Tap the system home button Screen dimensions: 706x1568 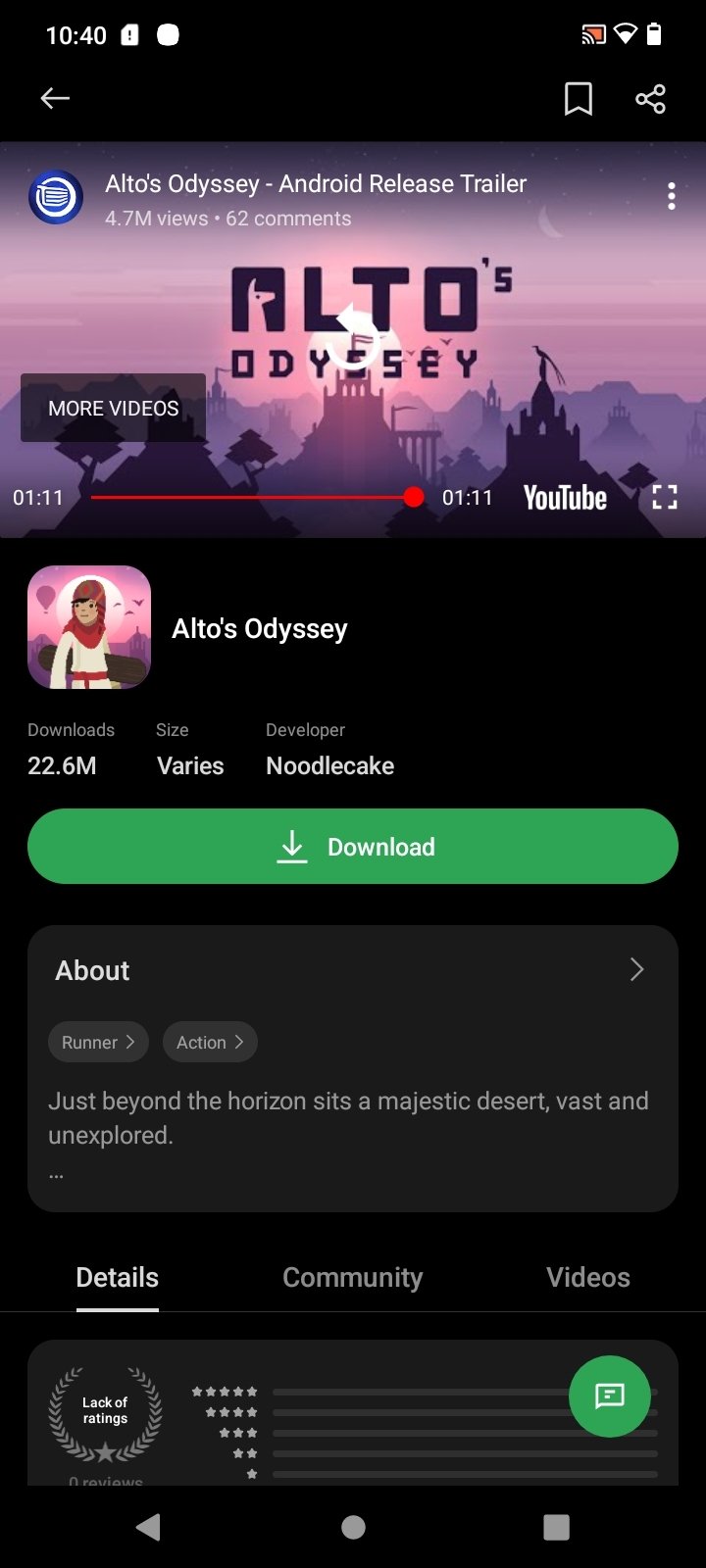[x=353, y=1527]
